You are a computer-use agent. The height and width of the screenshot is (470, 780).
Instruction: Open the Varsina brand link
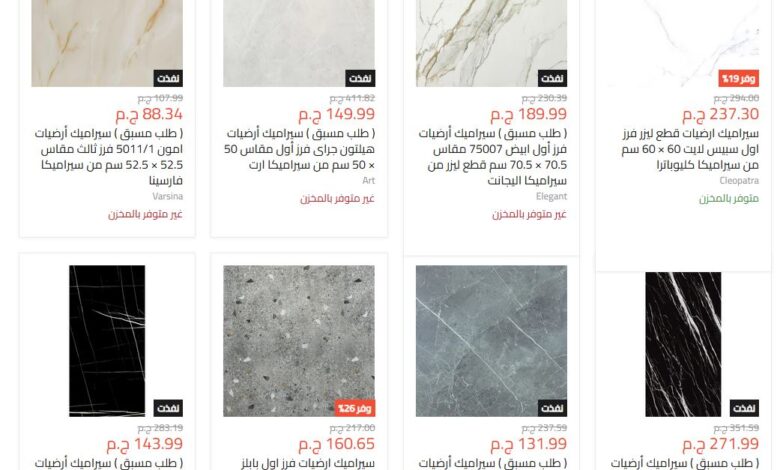coord(167,197)
